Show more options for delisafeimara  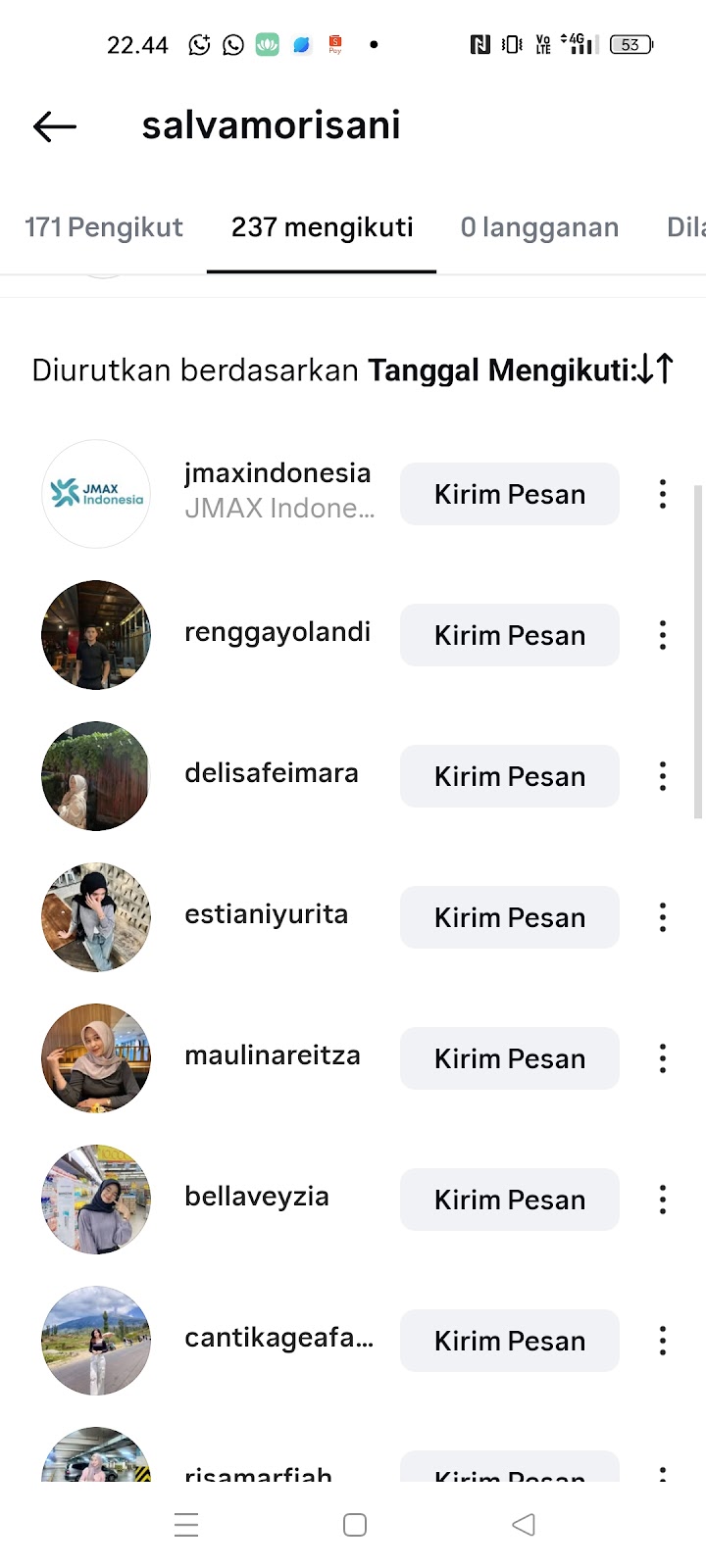click(x=663, y=776)
